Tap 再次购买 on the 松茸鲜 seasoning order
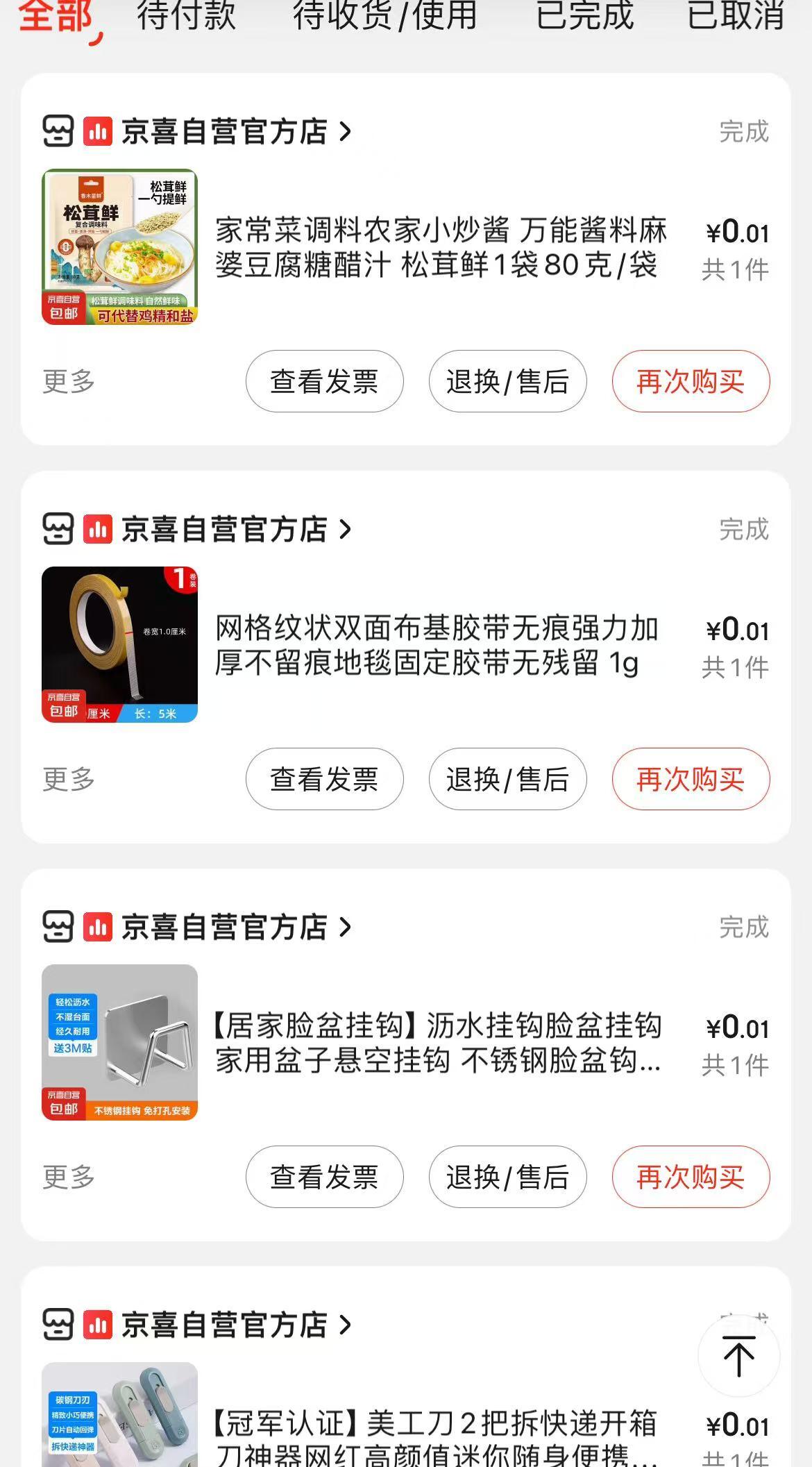 click(x=691, y=381)
